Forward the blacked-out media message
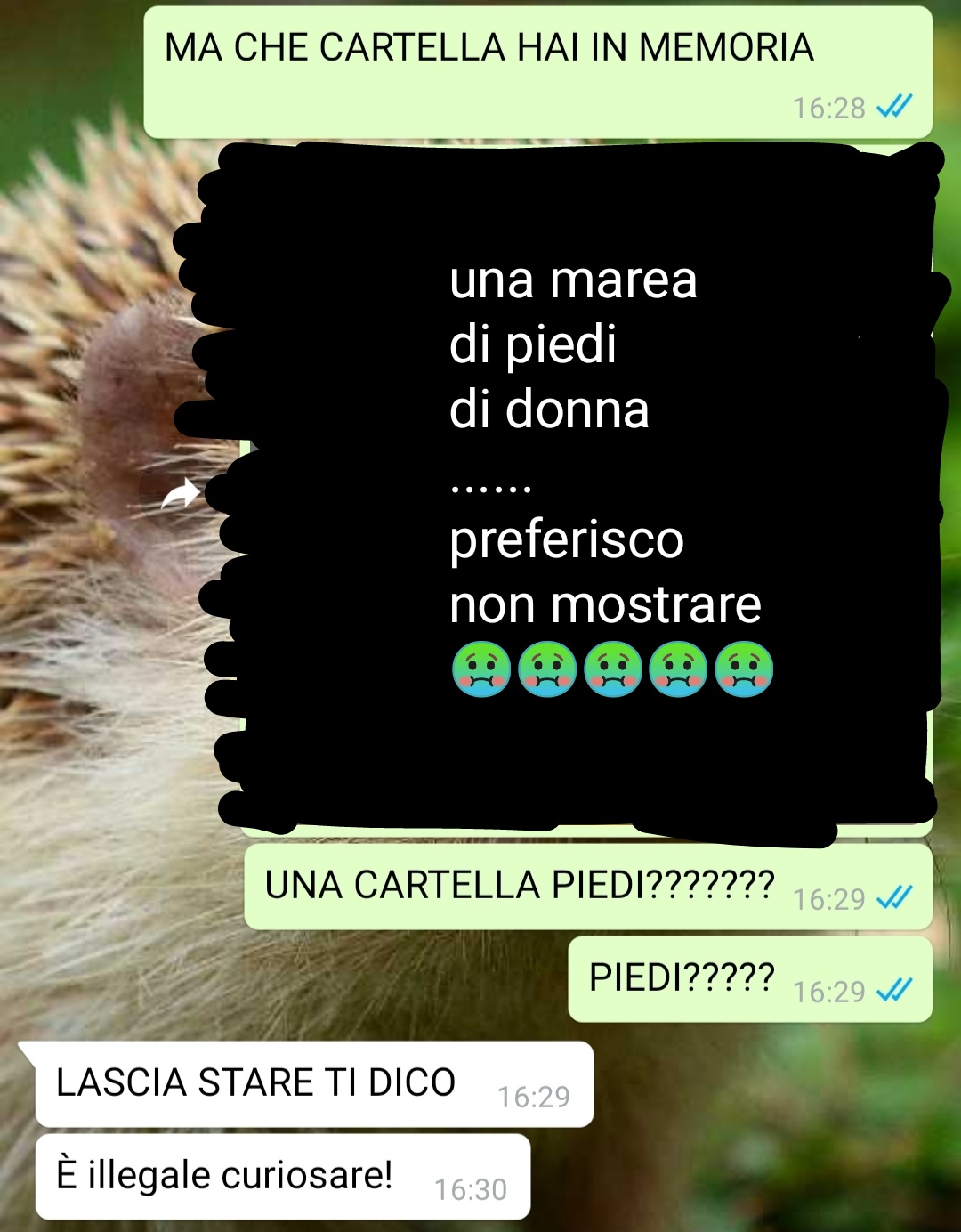 pyautogui.click(x=181, y=493)
